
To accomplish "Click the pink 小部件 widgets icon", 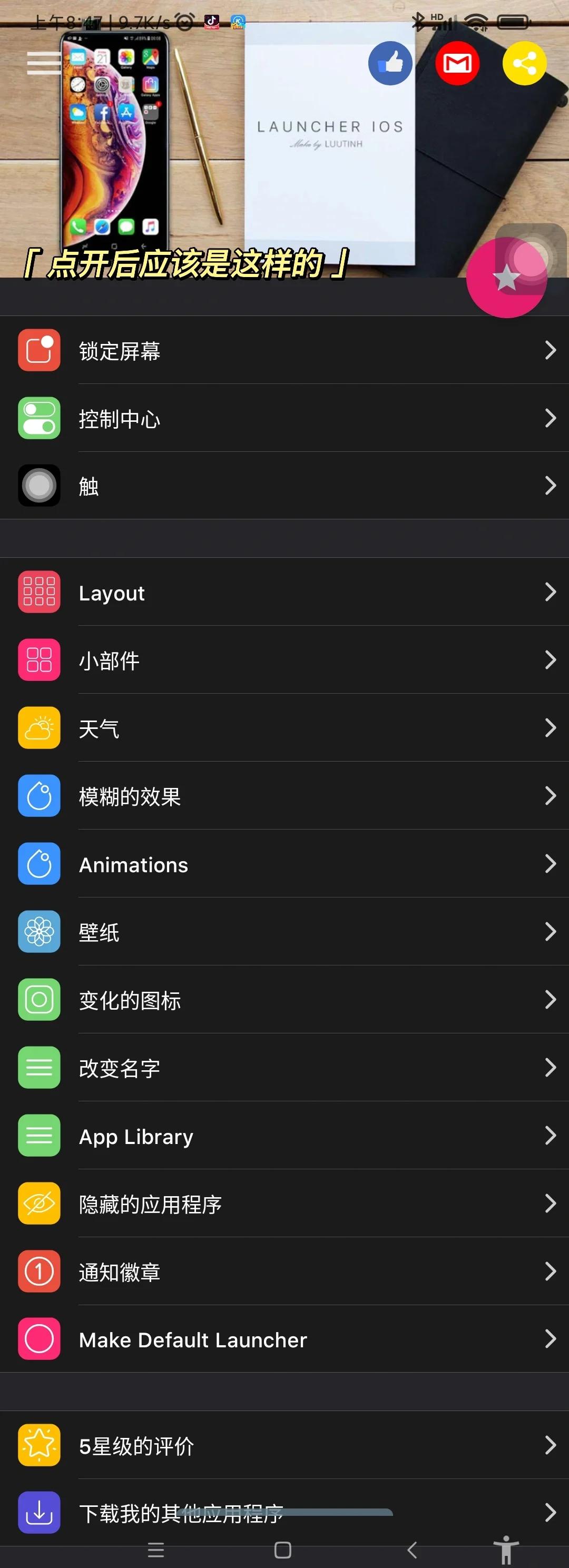I will point(39,660).
